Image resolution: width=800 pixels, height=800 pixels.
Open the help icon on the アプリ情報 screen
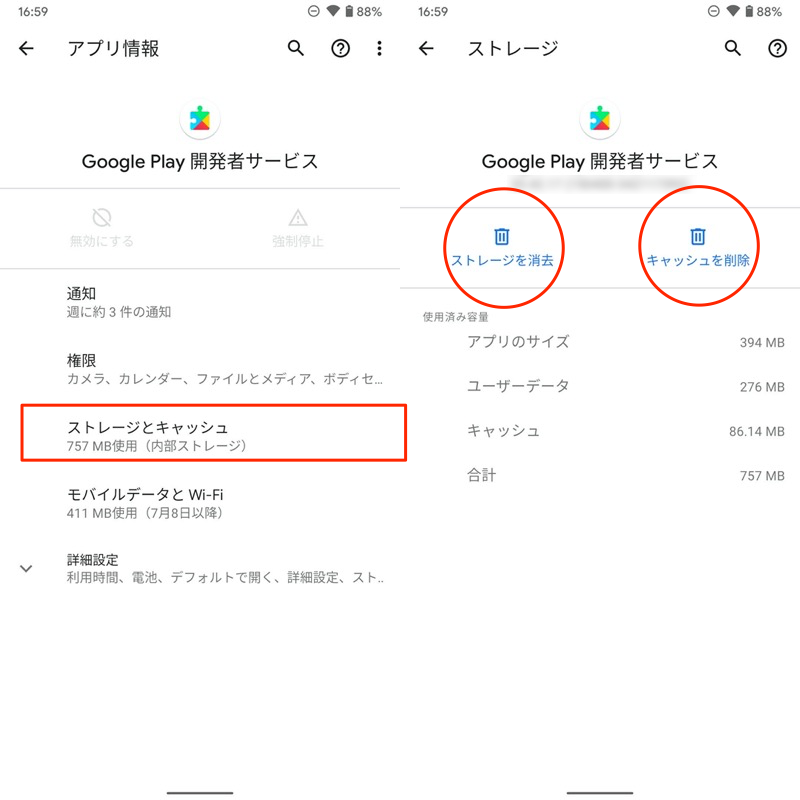(340, 48)
